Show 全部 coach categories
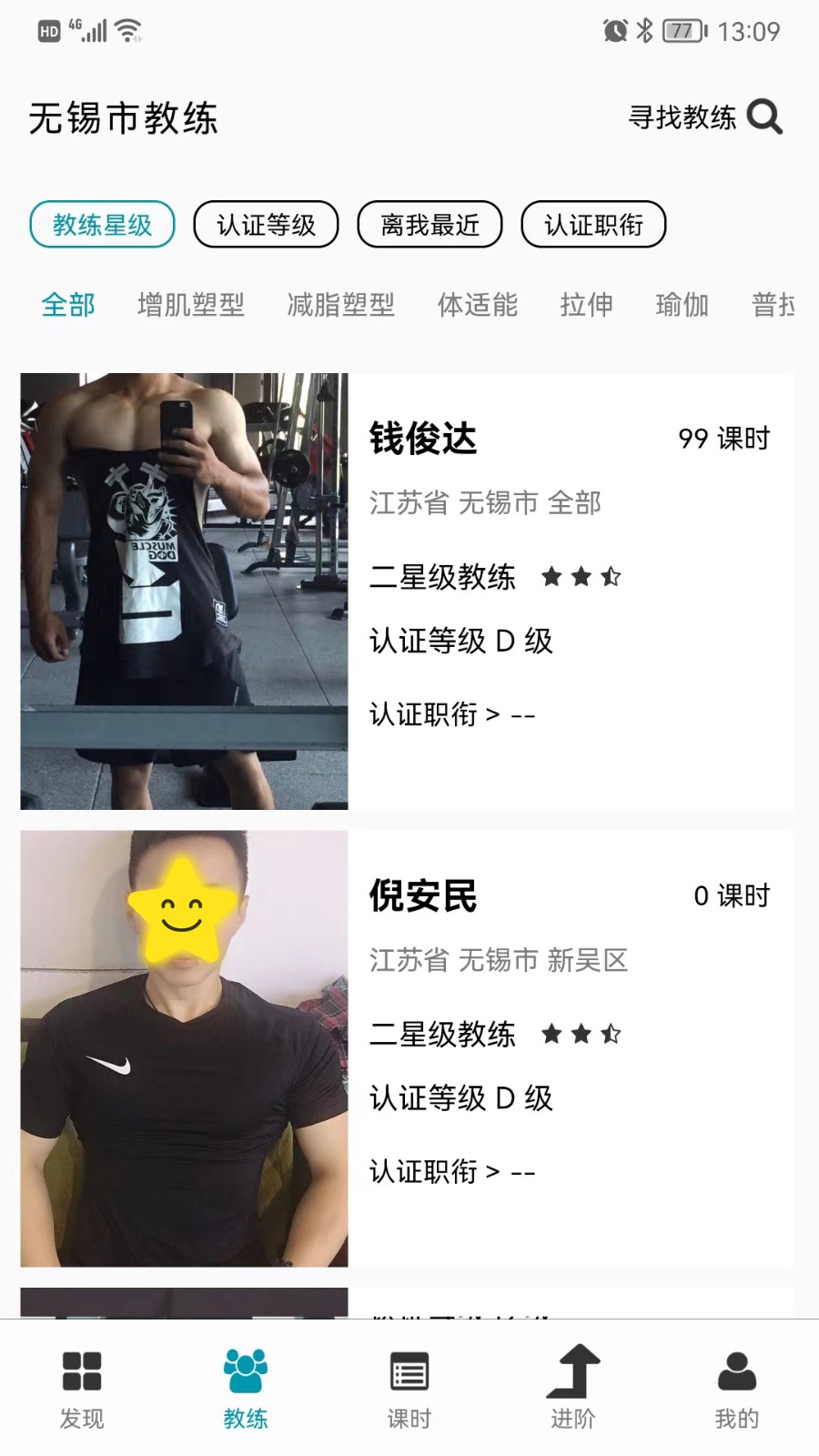 click(x=68, y=305)
